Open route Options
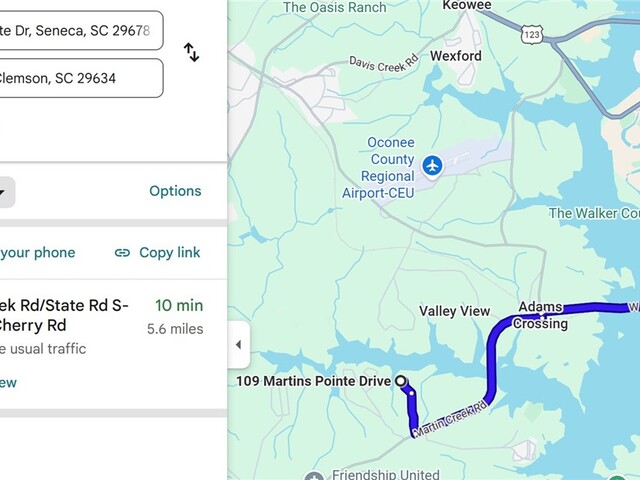The image size is (640, 480). click(x=175, y=191)
